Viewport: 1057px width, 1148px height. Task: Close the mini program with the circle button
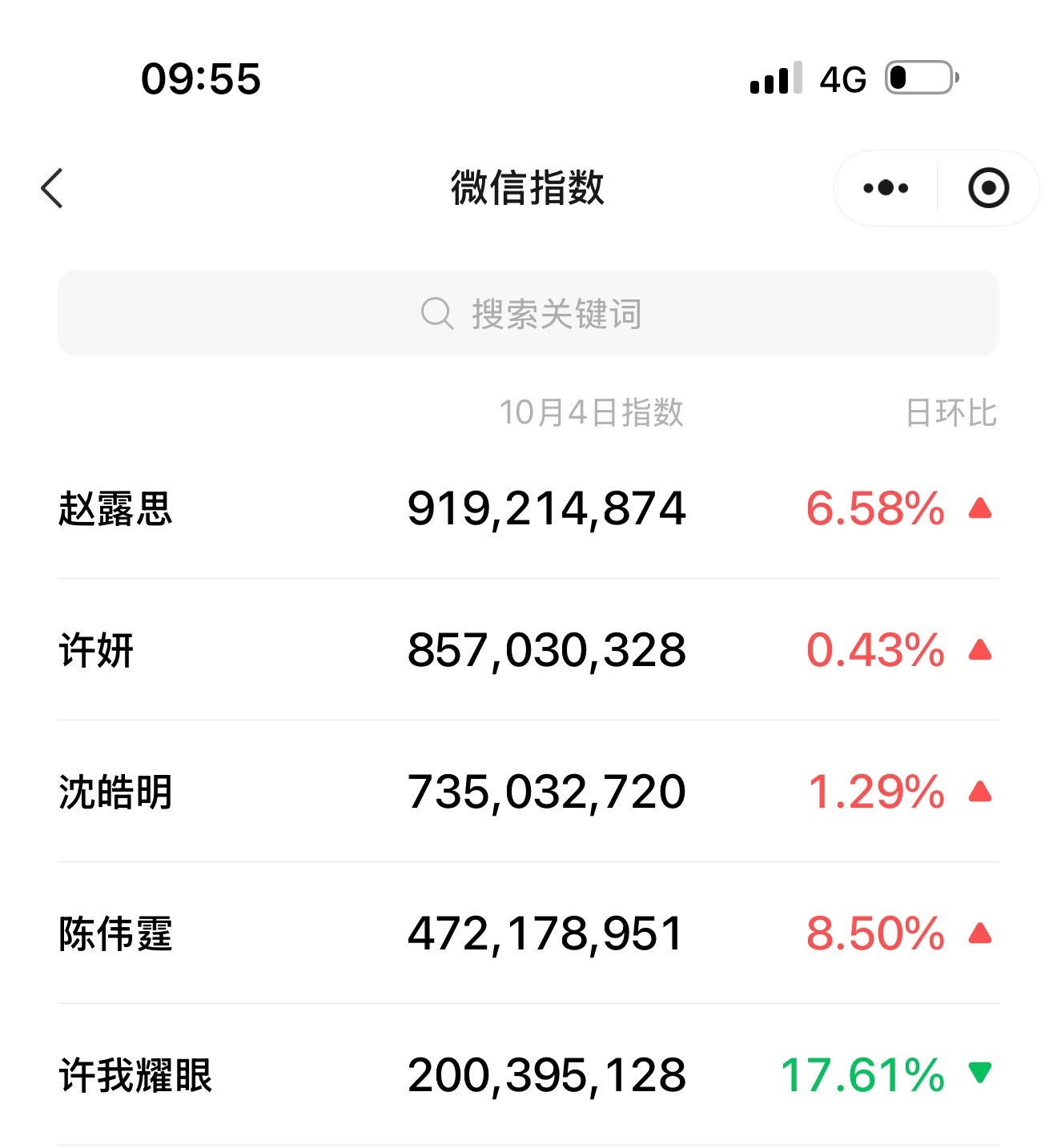tap(988, 189)
